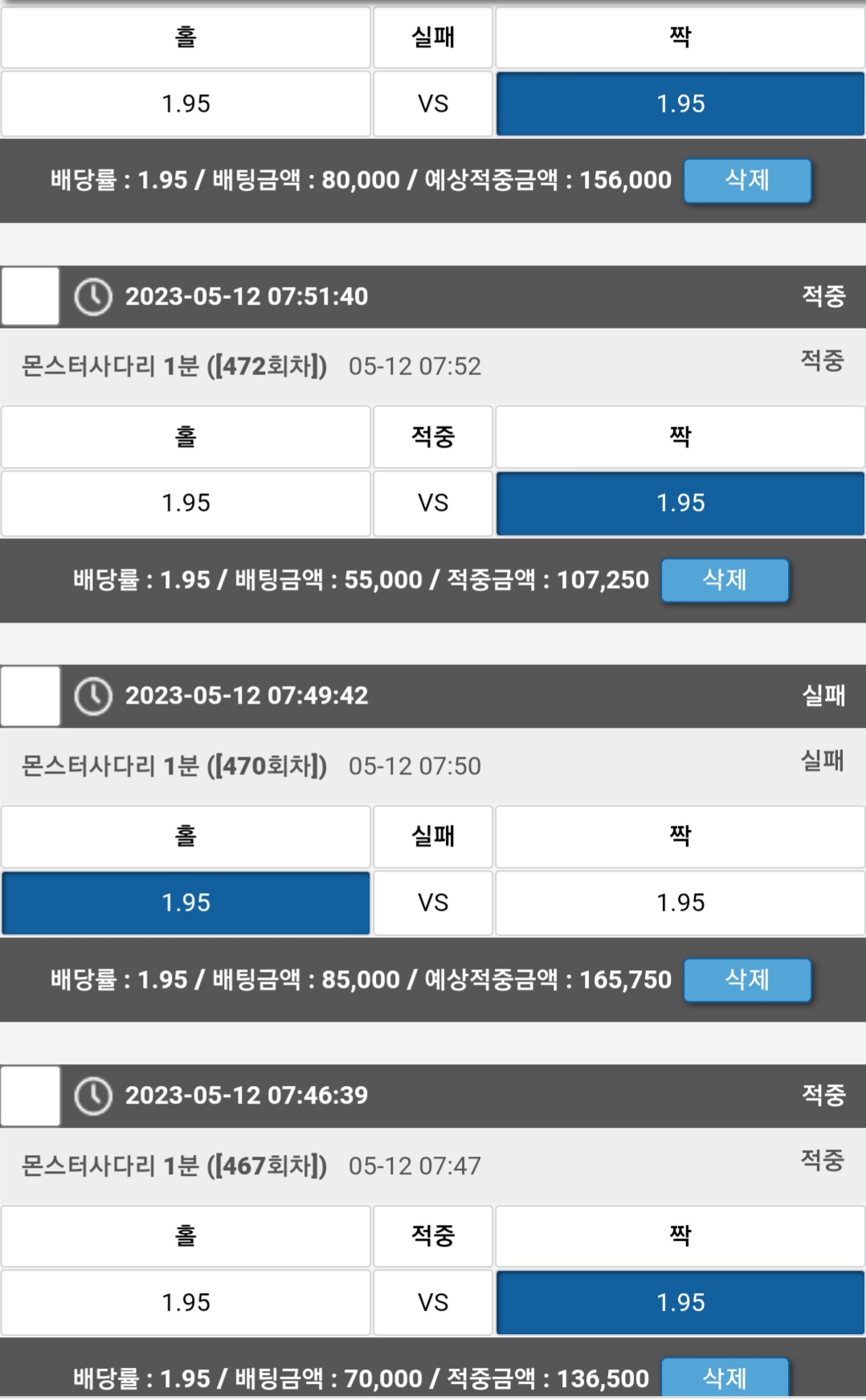The width and height of the screenshot is (866, 1400).
Task: Check the box for the 07:49:42 bet
Action: tap(31, 696)
